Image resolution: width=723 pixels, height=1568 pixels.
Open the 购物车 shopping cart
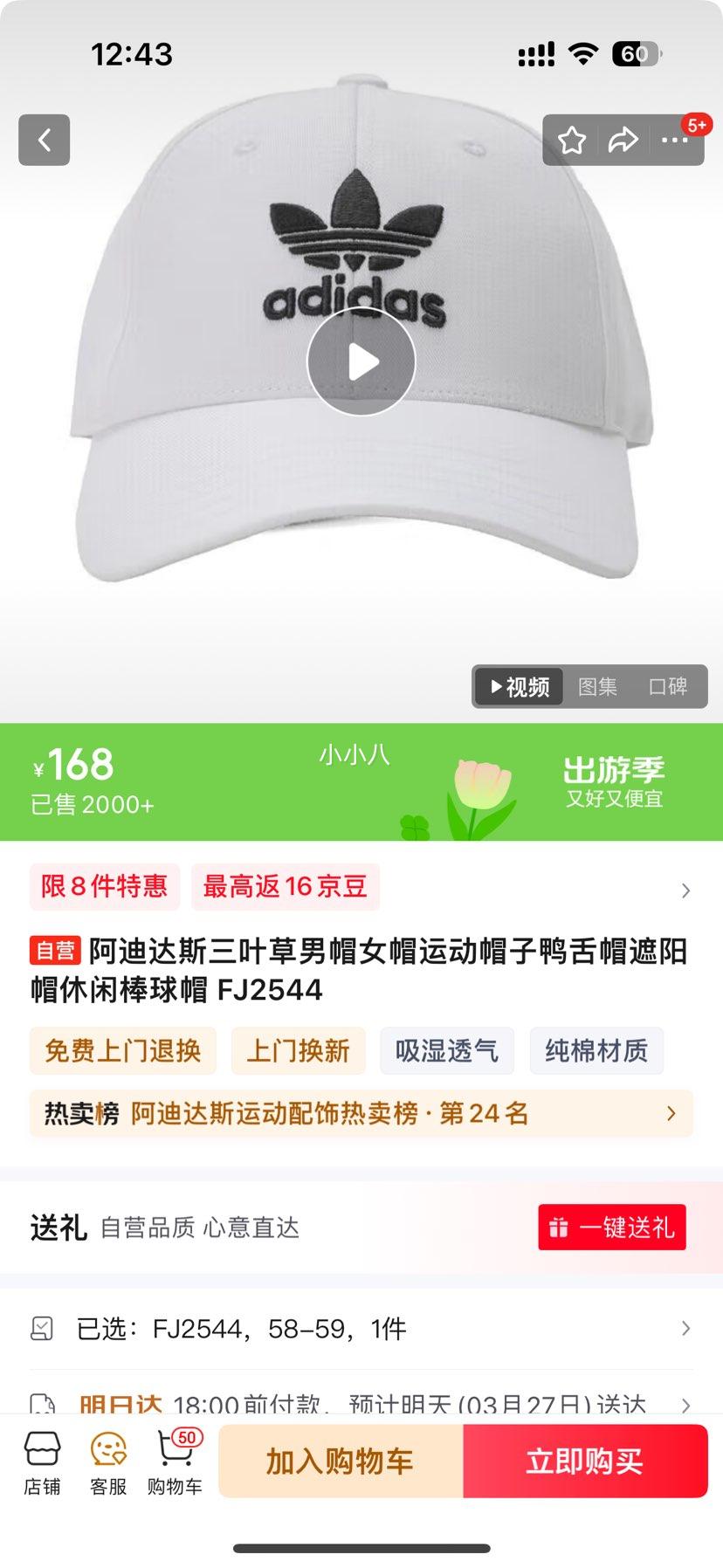175,1462
